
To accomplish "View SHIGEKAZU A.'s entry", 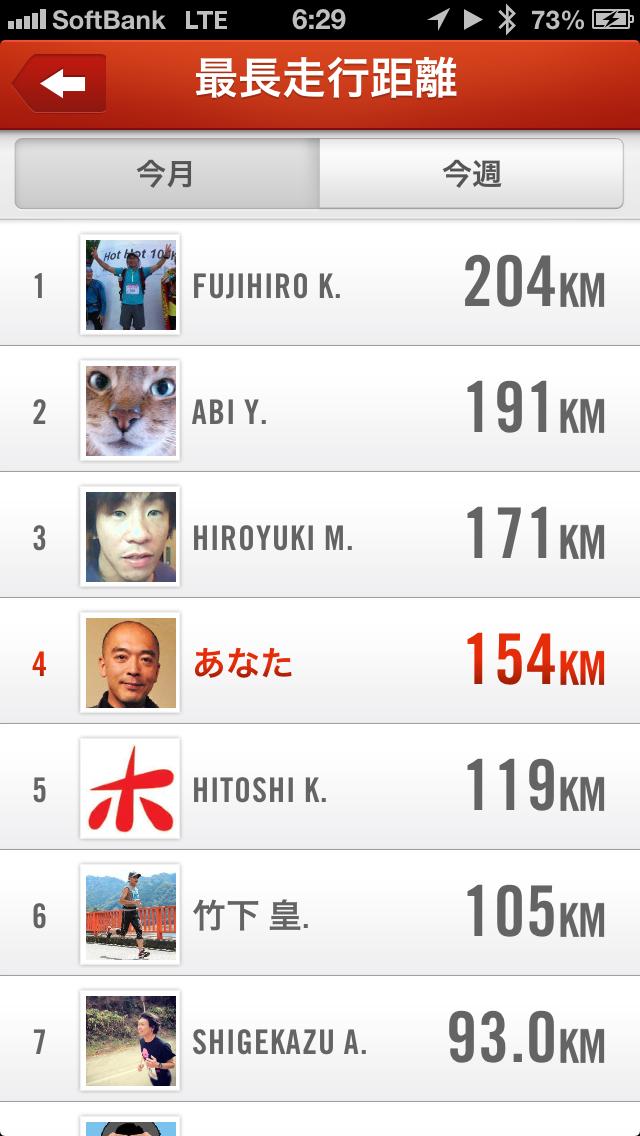I will (320, 1040).
